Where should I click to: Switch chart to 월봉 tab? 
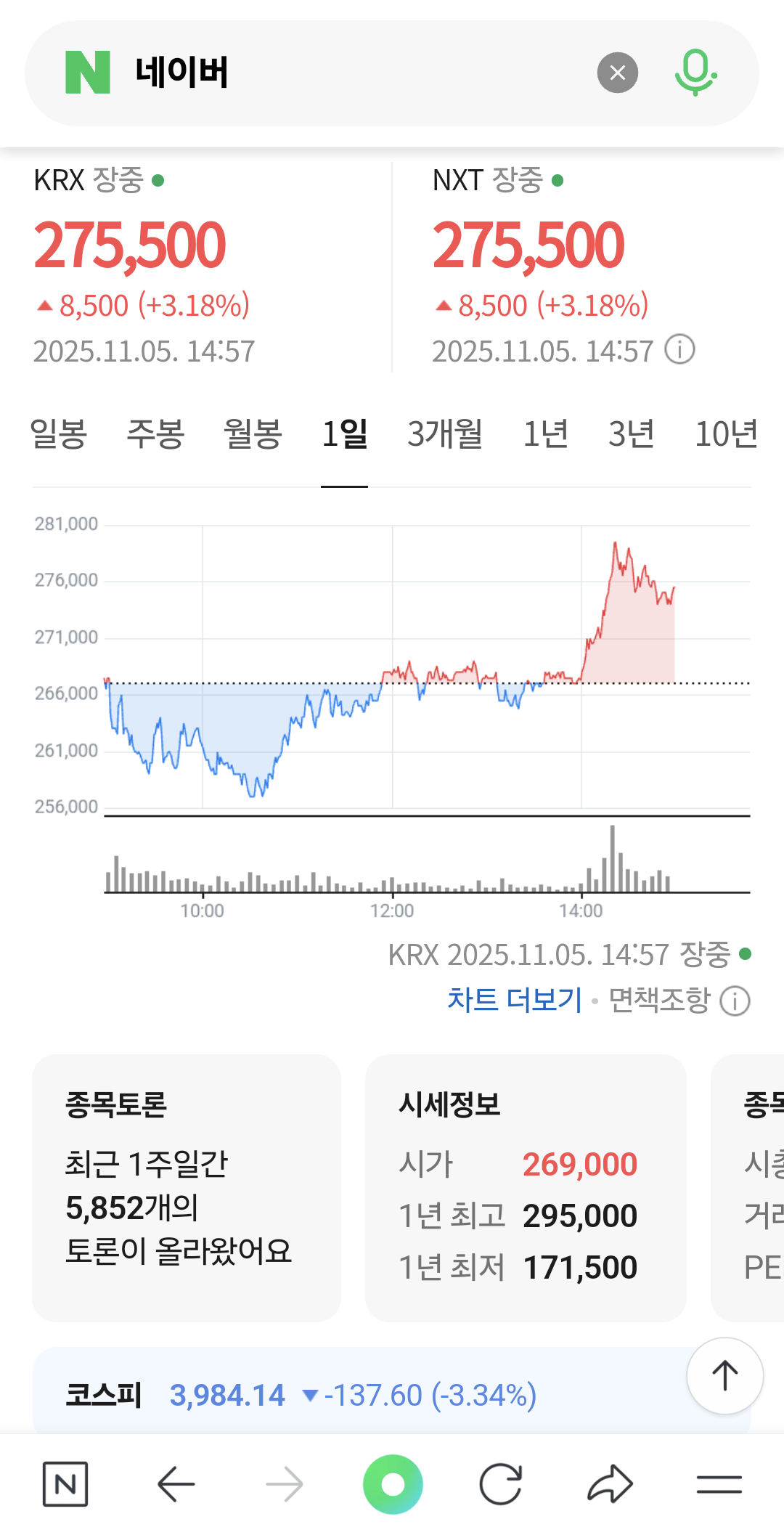click(x=253, y=434)
